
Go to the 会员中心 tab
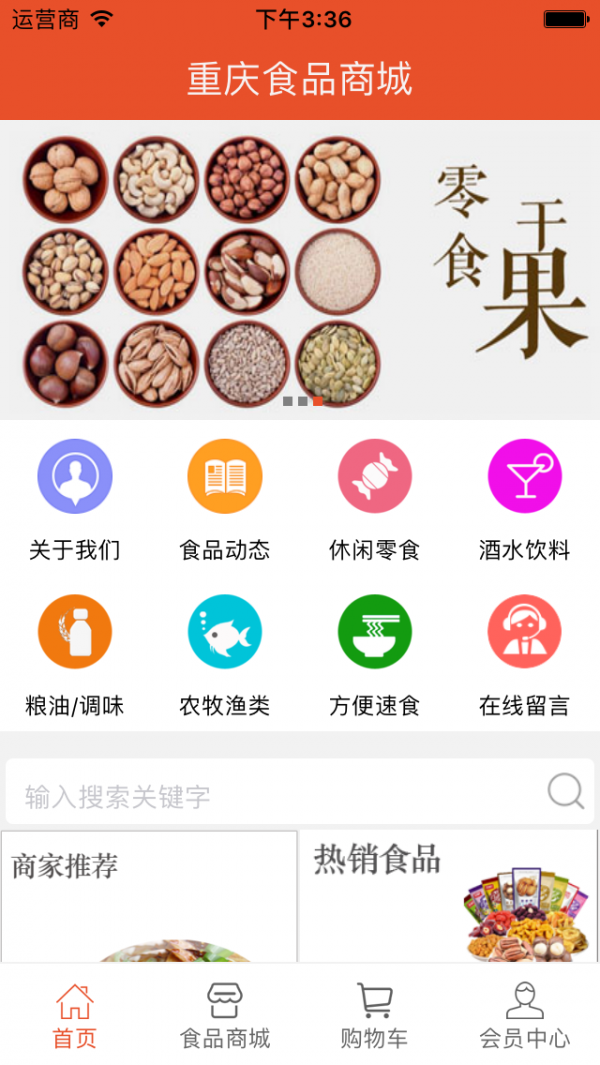click(525, 1015)
